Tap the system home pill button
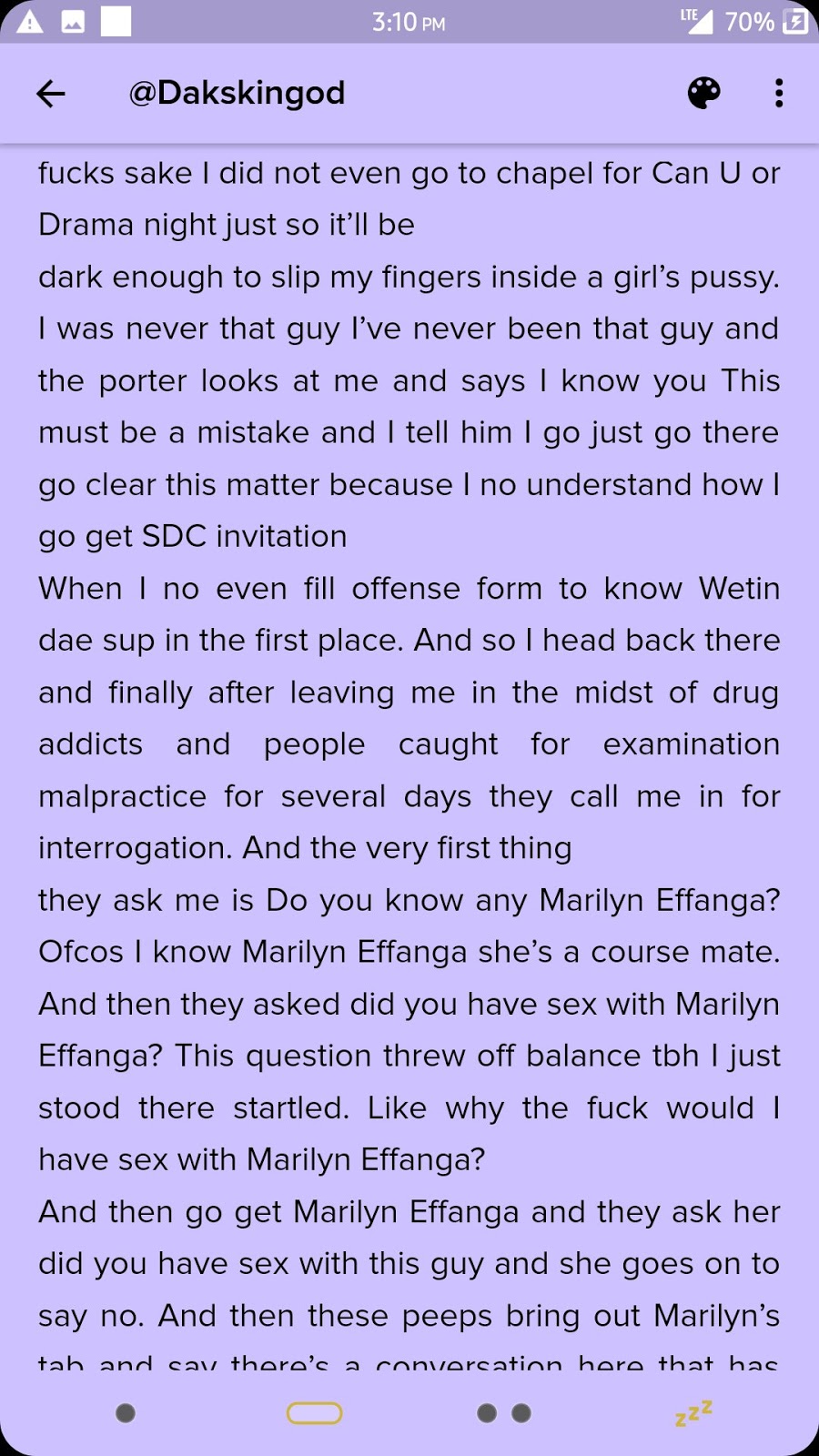Image resolution: width=819 pixels, height=1456 pixels. 314,1413
